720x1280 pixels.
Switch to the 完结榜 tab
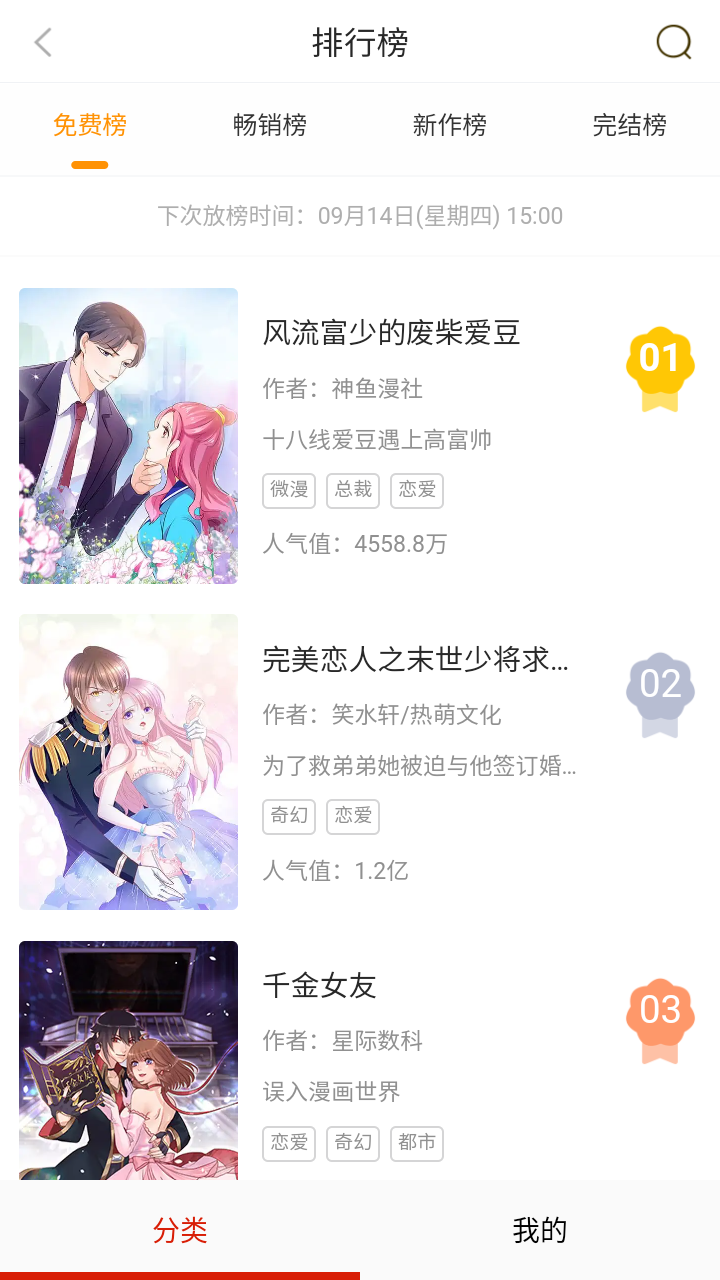[630, 124]
